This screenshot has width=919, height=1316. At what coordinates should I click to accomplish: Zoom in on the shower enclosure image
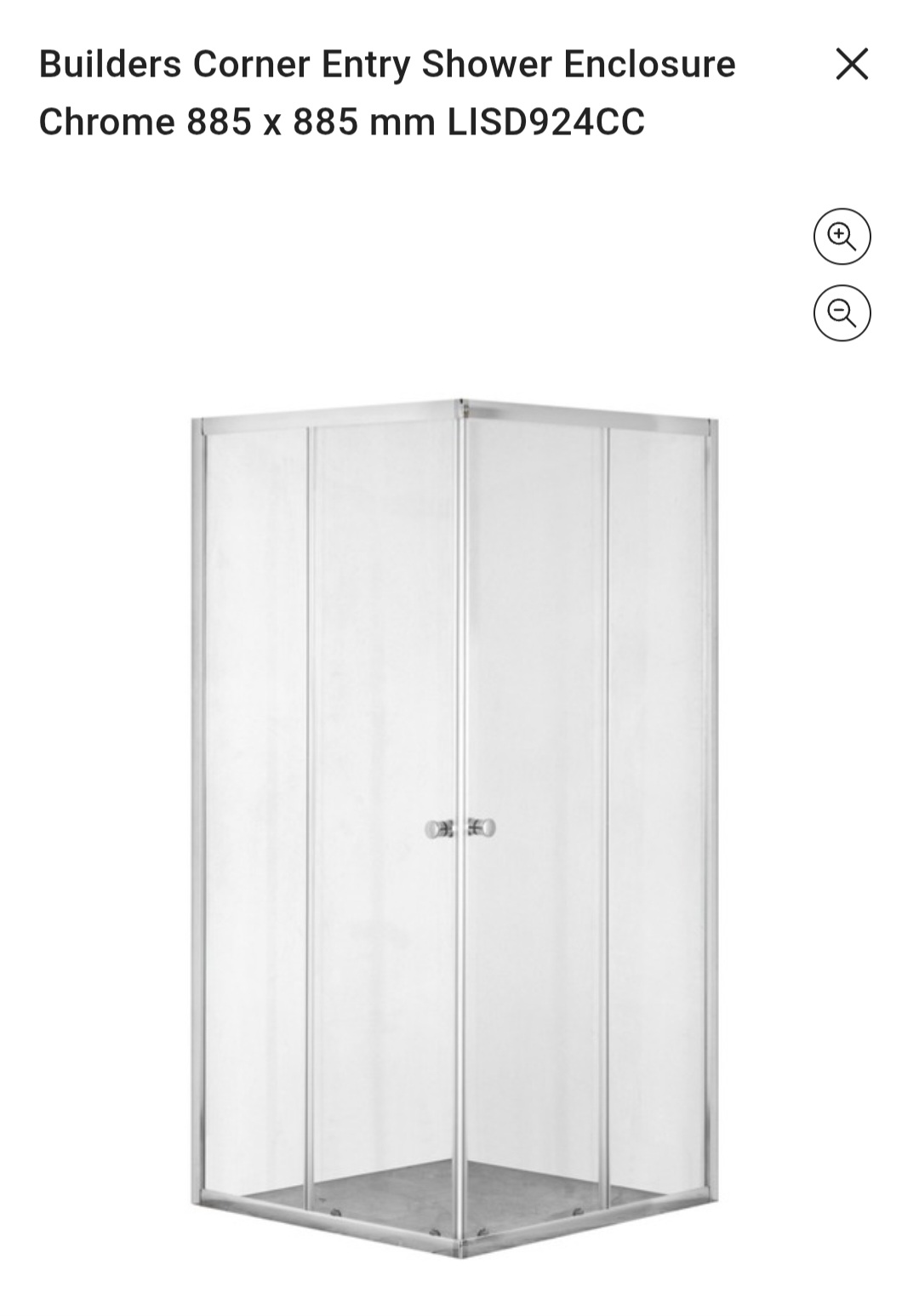click(x=842, y=237)
